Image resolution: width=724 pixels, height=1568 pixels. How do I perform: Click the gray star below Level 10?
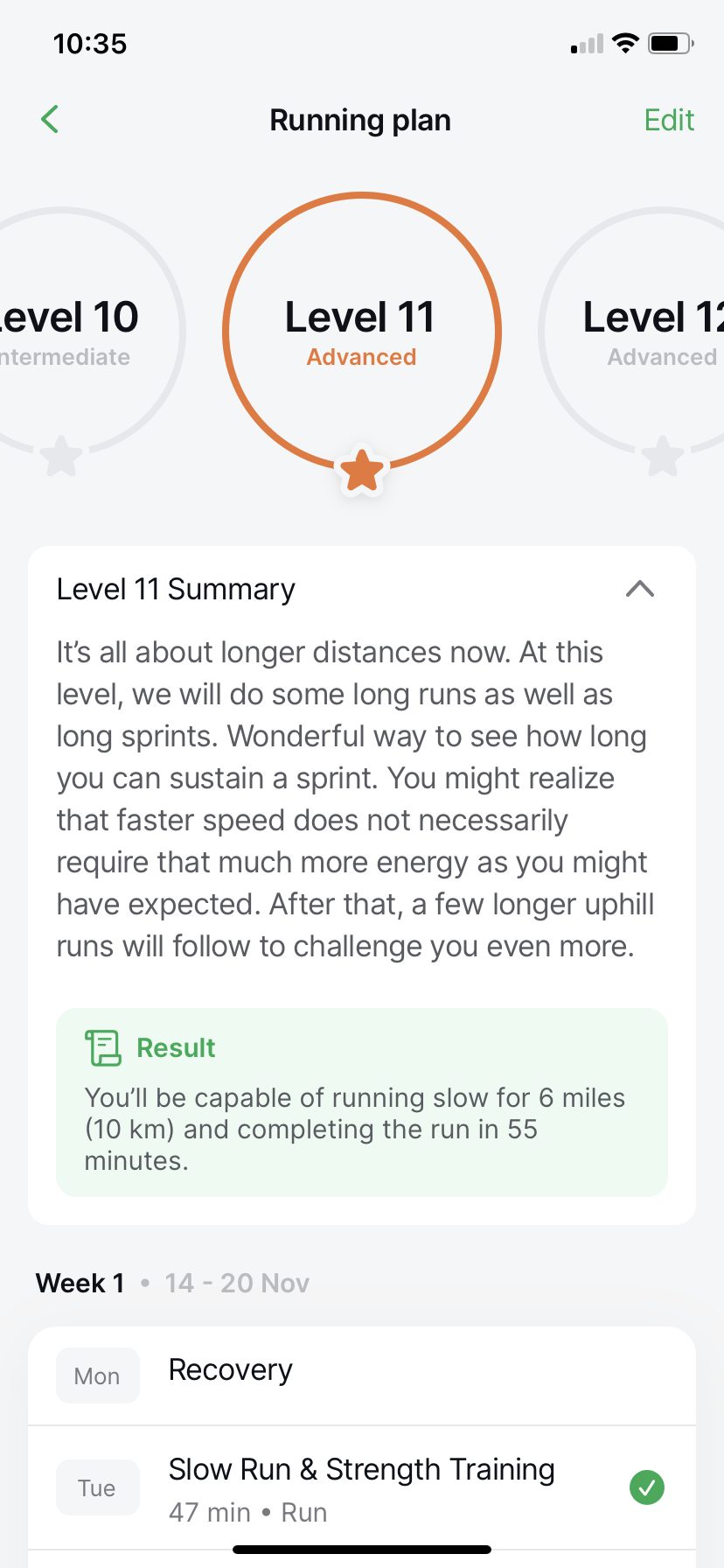point(59,456)
